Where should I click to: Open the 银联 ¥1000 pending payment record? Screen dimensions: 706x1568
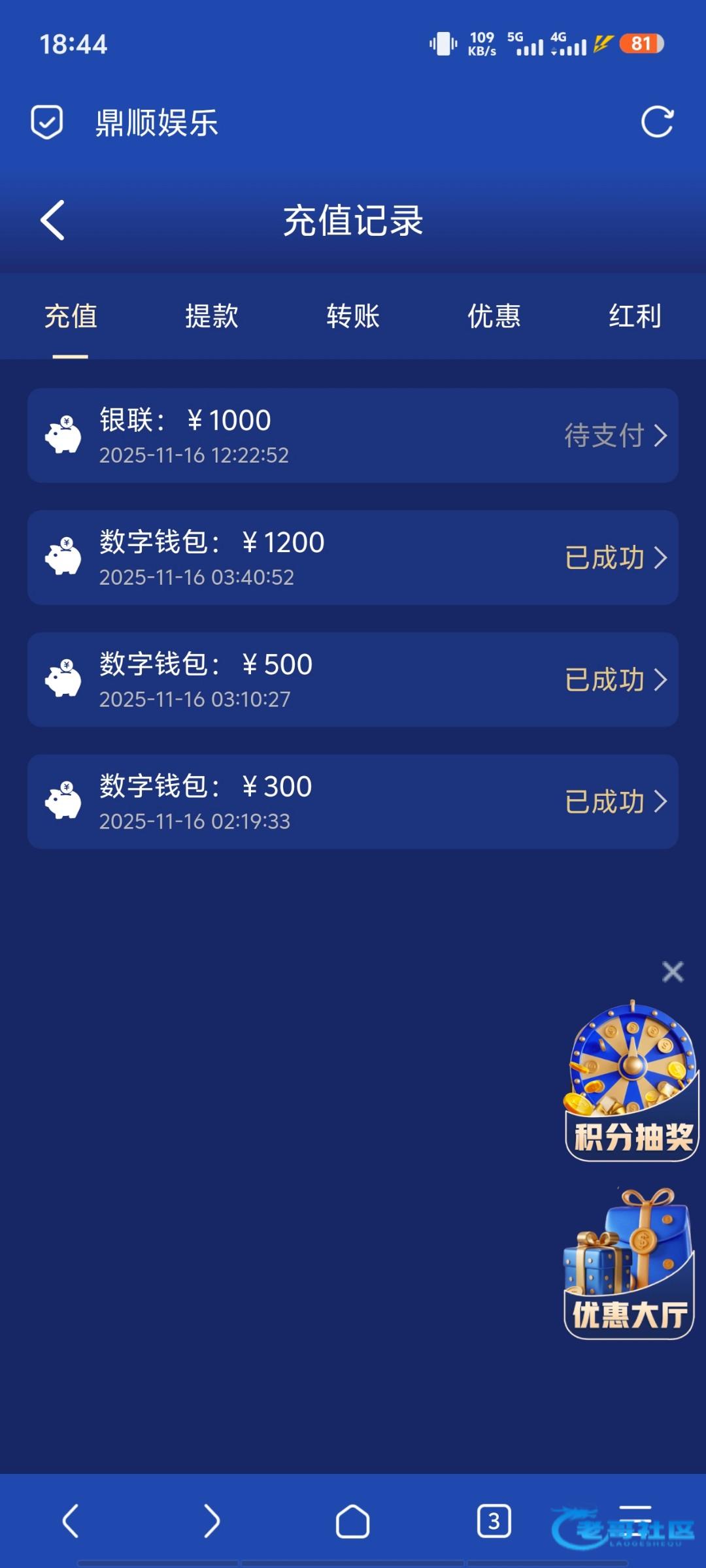(x=353, y=436)
